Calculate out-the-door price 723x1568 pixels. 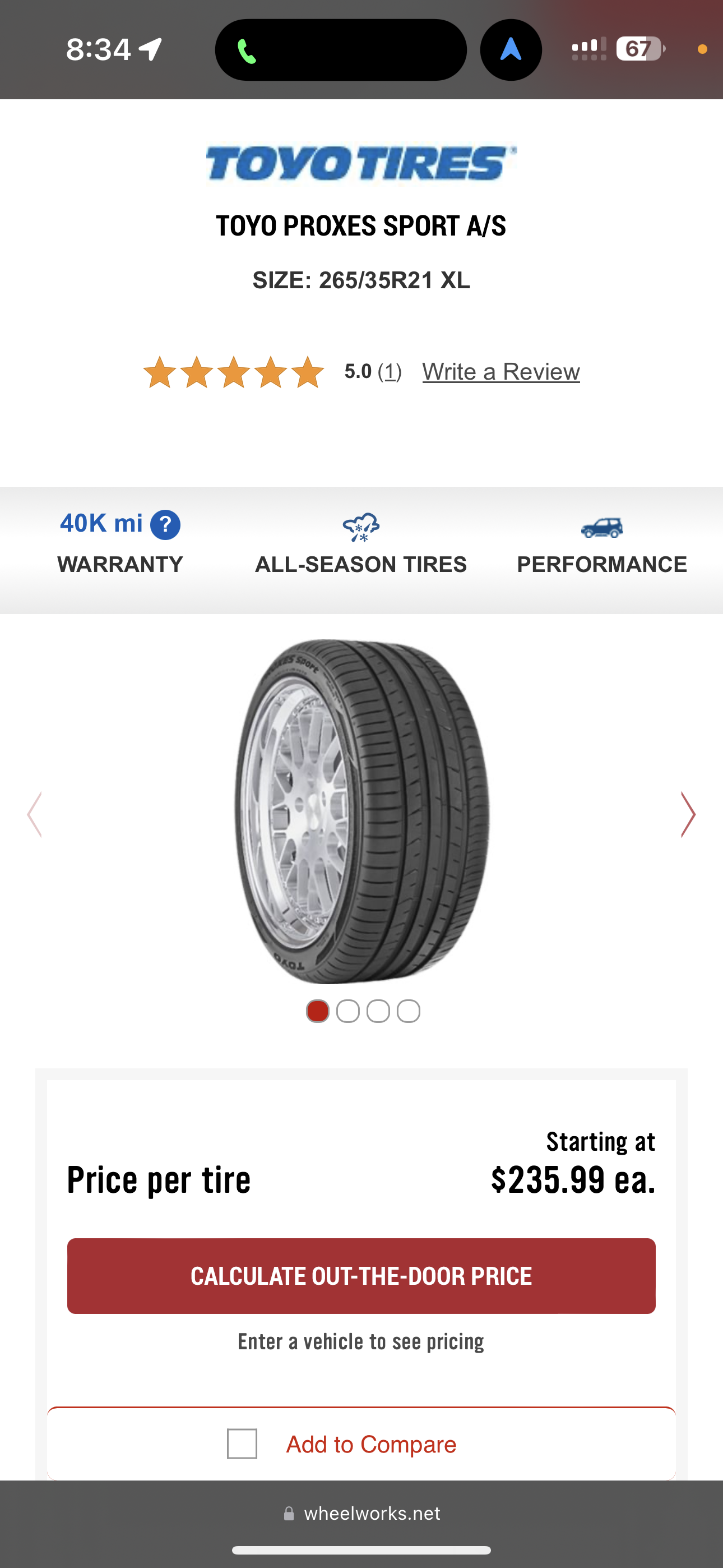click(361, 1276)
